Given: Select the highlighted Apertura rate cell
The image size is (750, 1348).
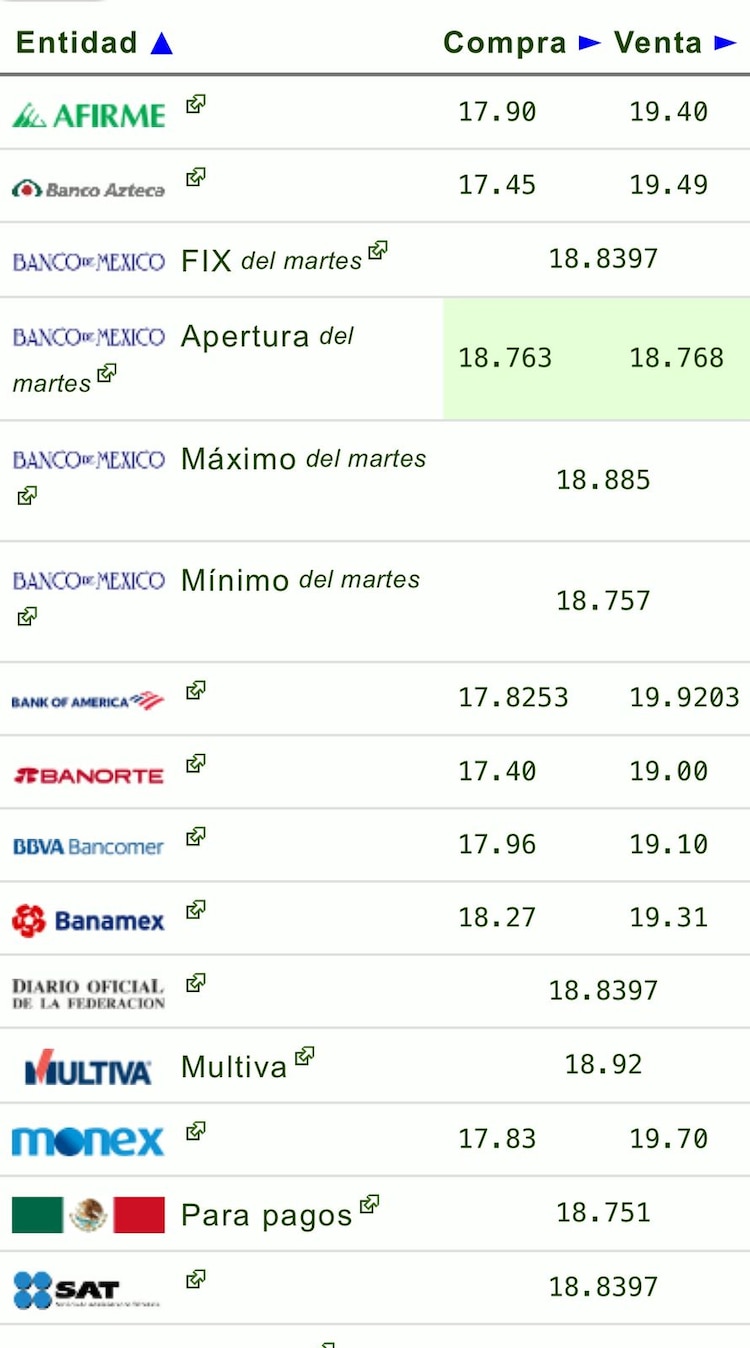Looking at the screenshot, I should tap(596, 358).
